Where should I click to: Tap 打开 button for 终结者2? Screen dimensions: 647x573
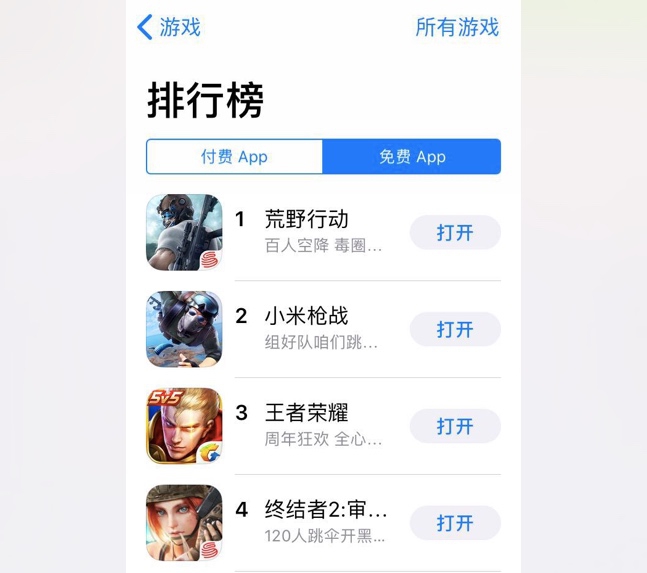tap(455, 523)
